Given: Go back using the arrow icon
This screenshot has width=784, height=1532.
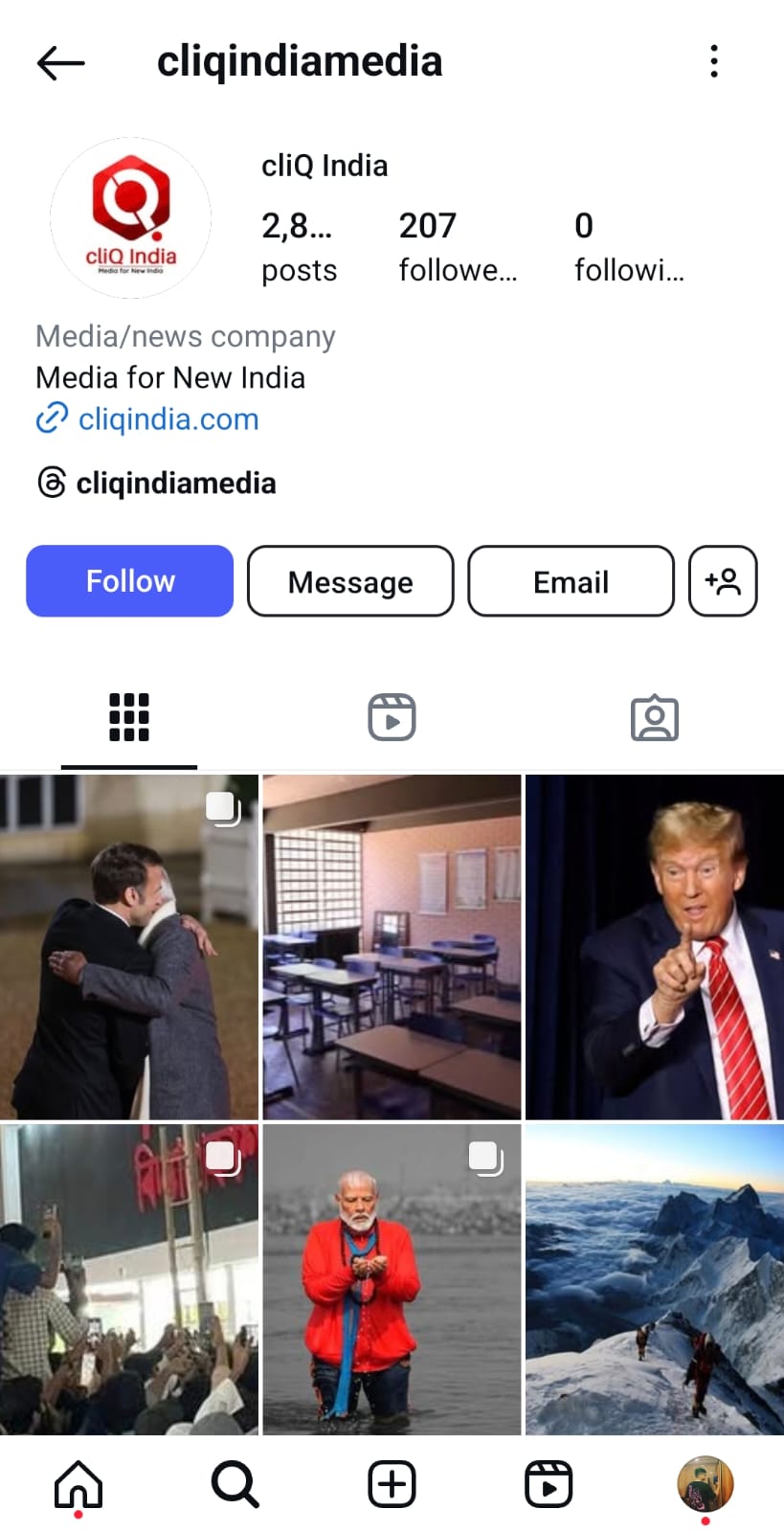Looking at the screenshot, I should tap(60, 62).
